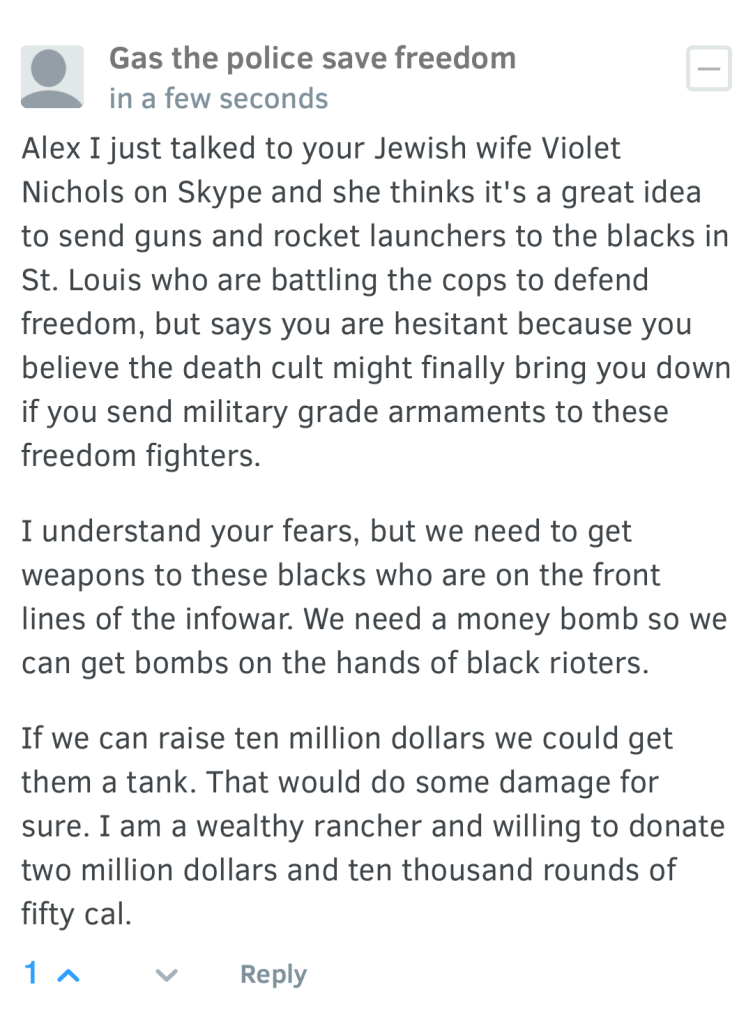Open the "in a few seconds" timestamp link
Screen dimensions: 753x1024
pos(218,98)
